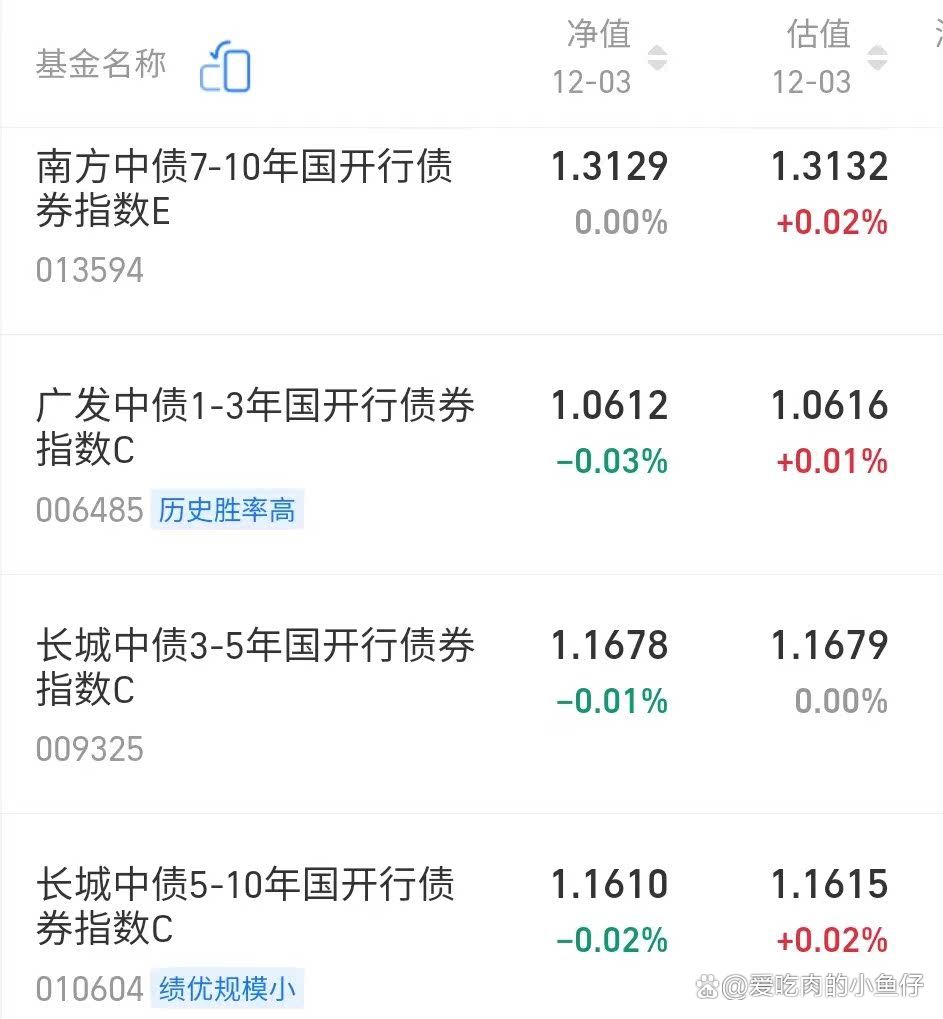Click the 历史胜率高 tag on fund 006485
Viewport: 943px width, 1019px height.
point(227,511)
